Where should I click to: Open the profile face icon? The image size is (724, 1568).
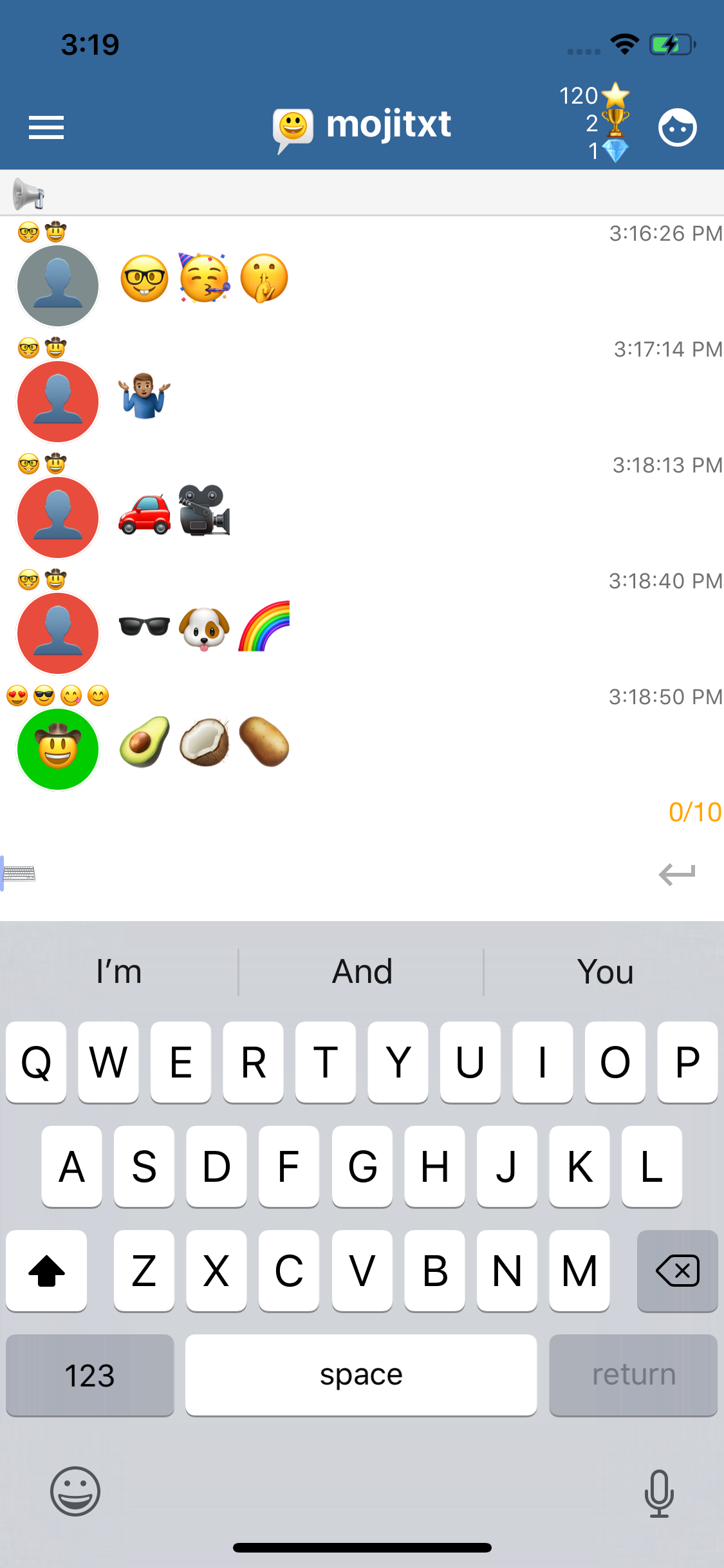pyautogui.click(x=677, y=127)
